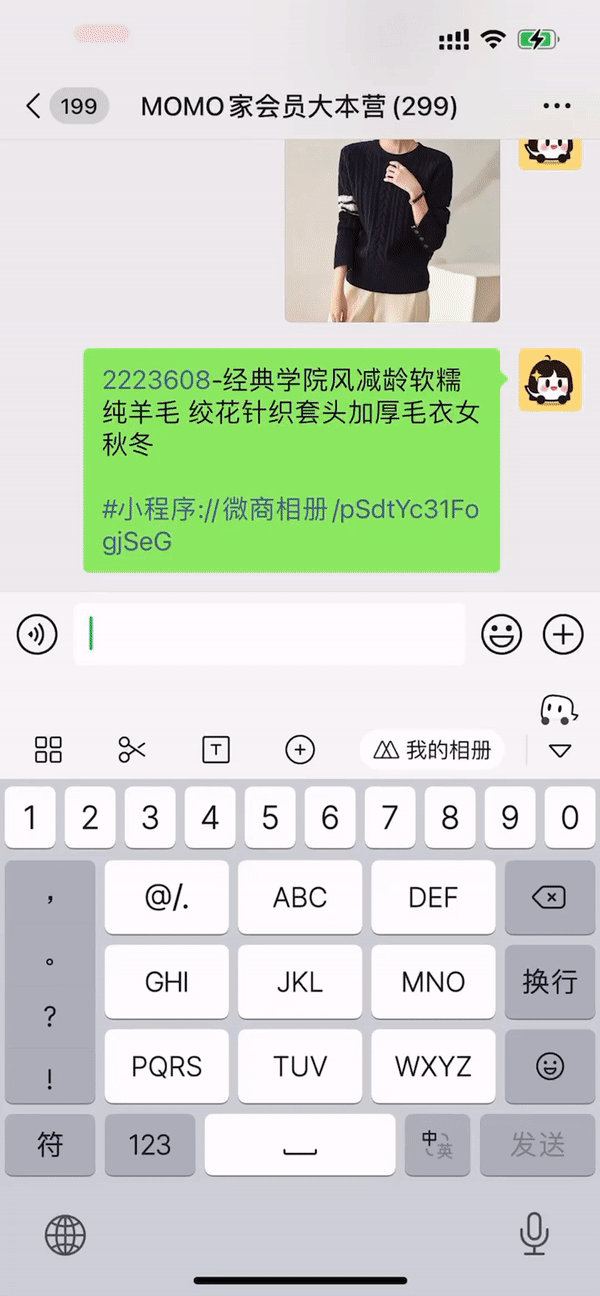Open the emoji sticker panel
This screenshot has height=1296, width=600.
[502, 634]
